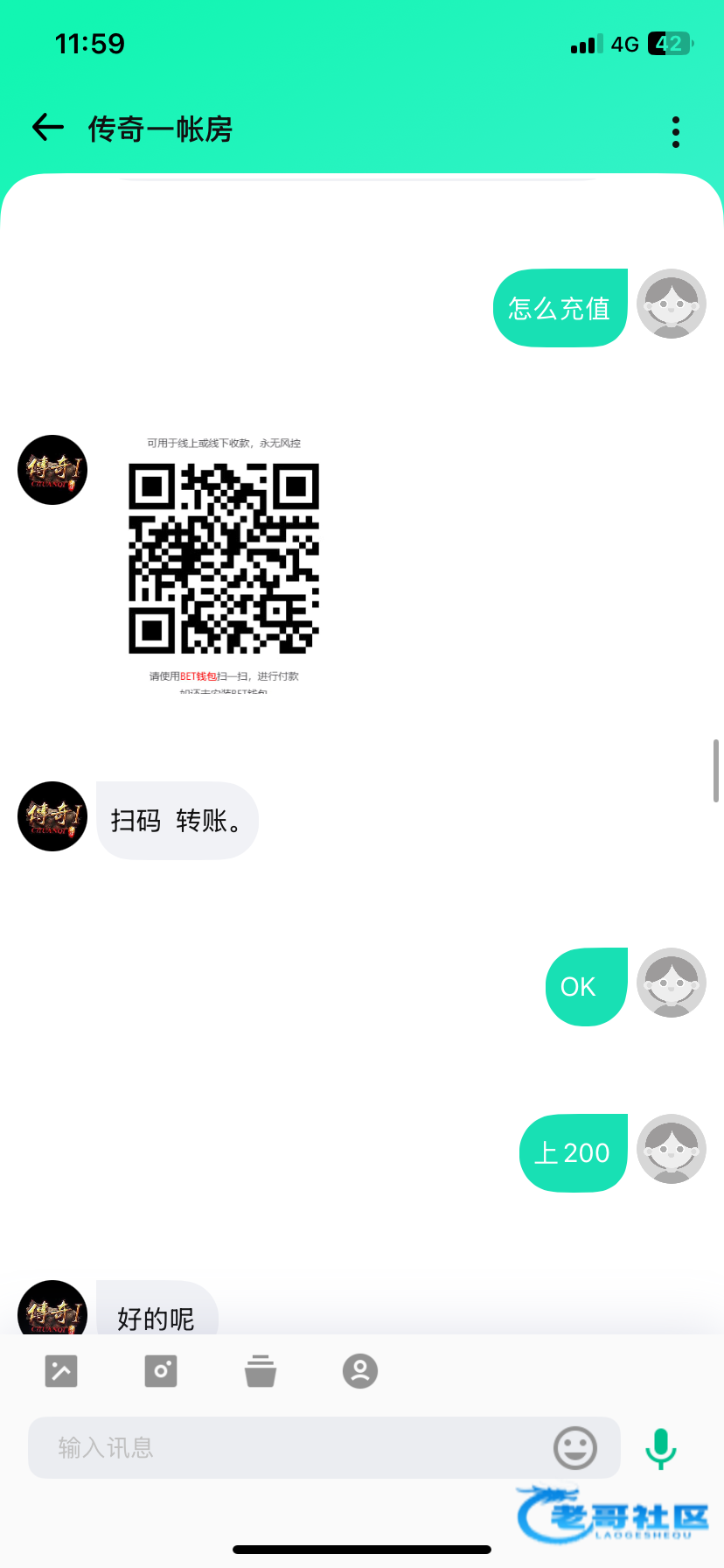This screenshot has width=724, height=1568.
Task: Tap the image gallery attachment icon
Action: pyautogui.click(x=61, y=1371)
